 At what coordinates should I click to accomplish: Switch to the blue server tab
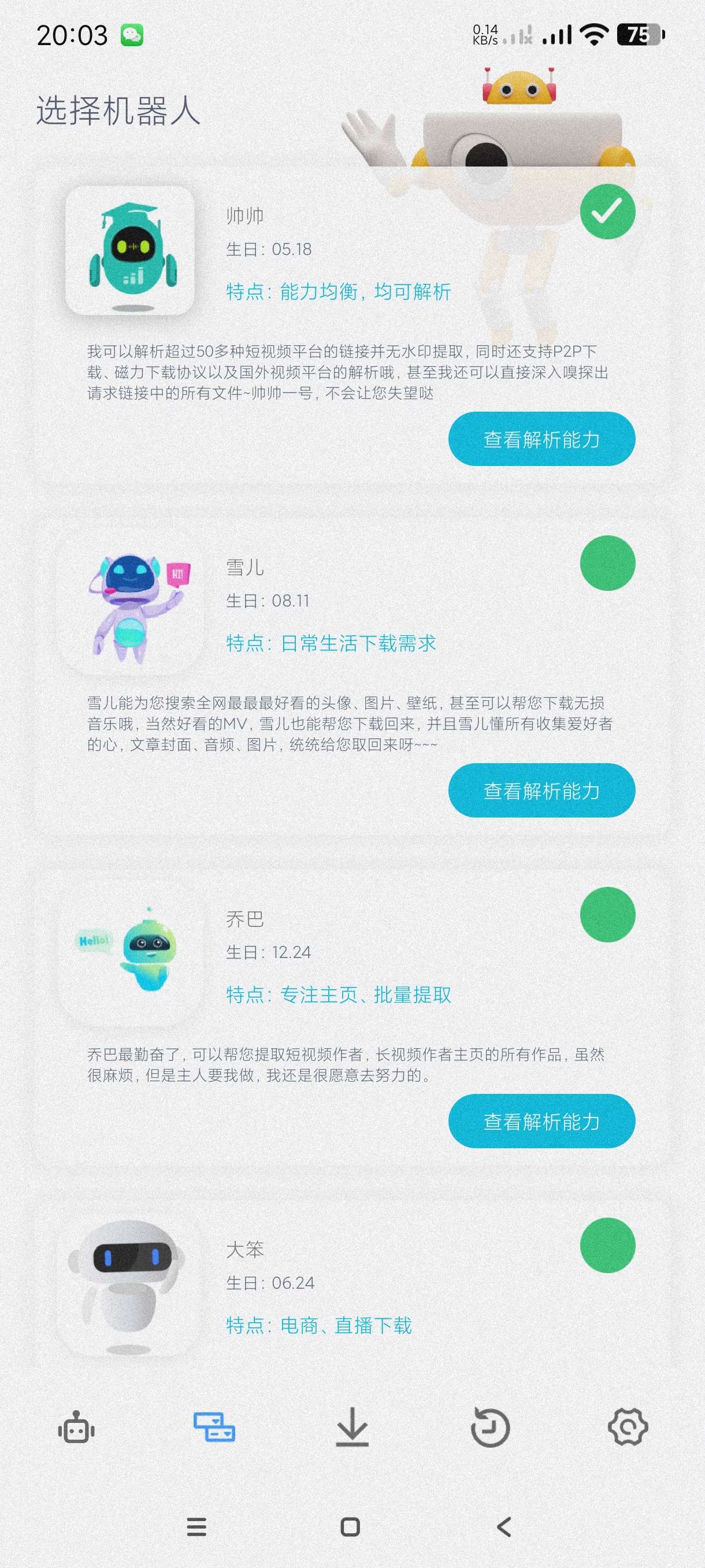tap(214, 1428)
